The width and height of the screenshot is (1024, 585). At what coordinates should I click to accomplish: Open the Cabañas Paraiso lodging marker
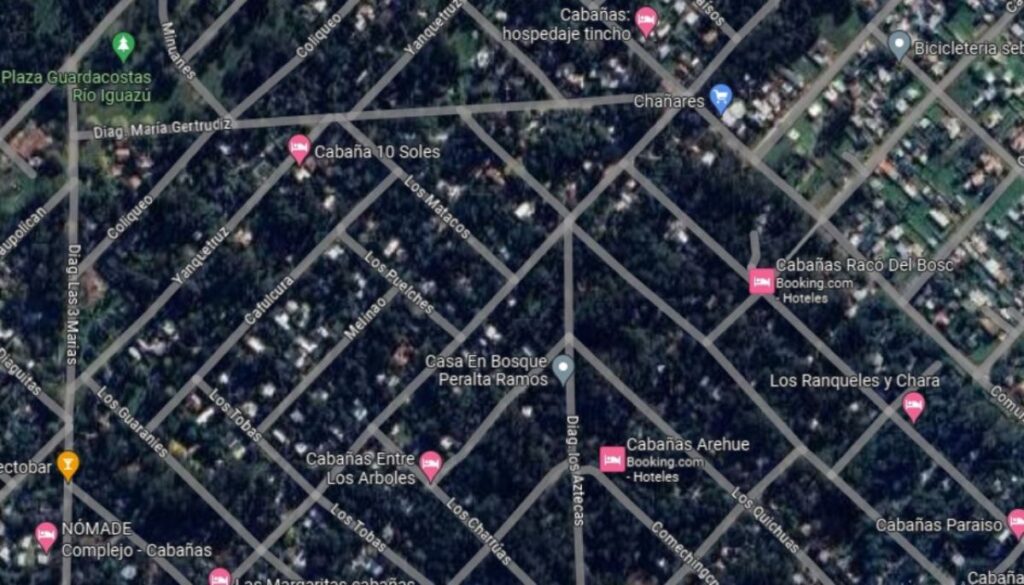click(x=1015, y=522)
